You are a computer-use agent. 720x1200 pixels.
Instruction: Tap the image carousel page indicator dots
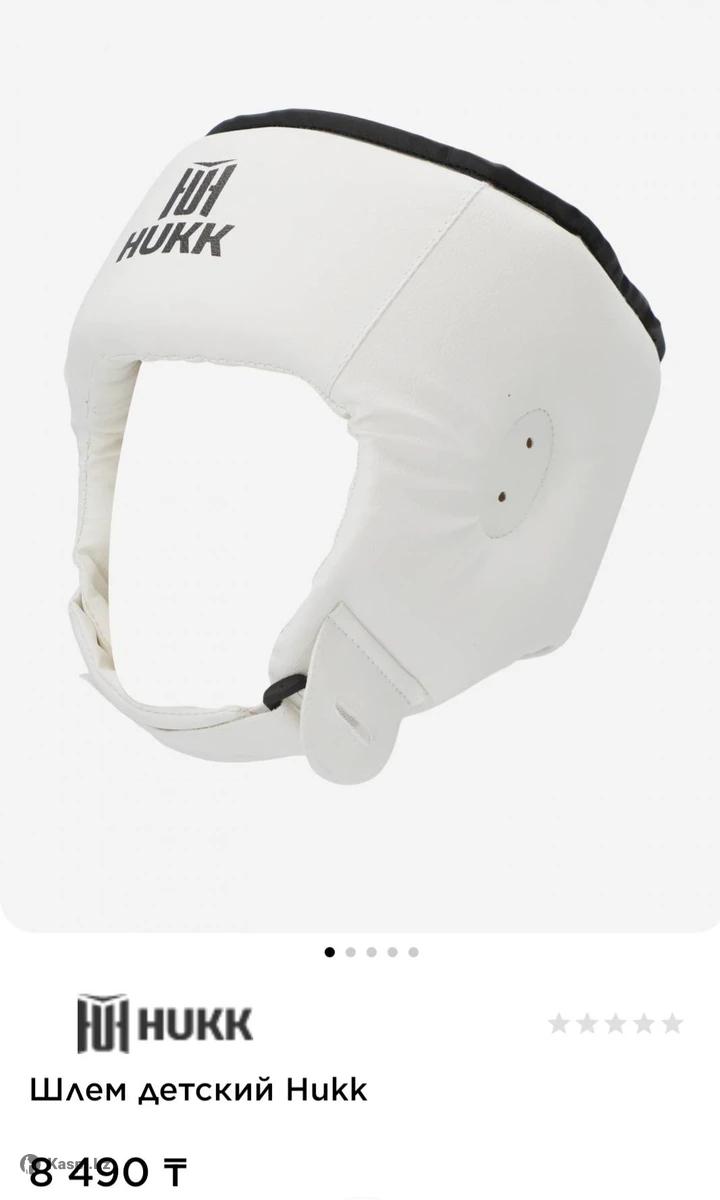click(x=371, y=952)
